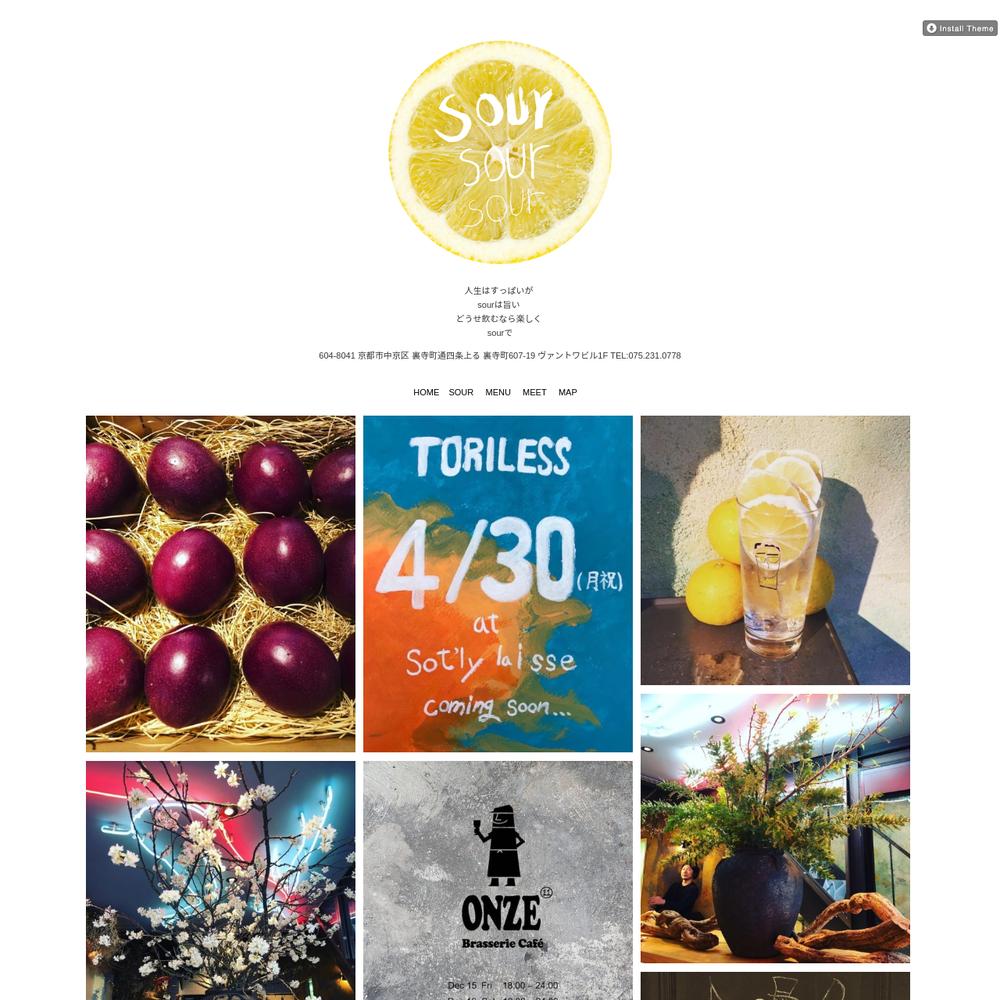The height and width of the screenshot is (1000, 1000).
Task: Go to the HOME page
Action: click(426, 392)
